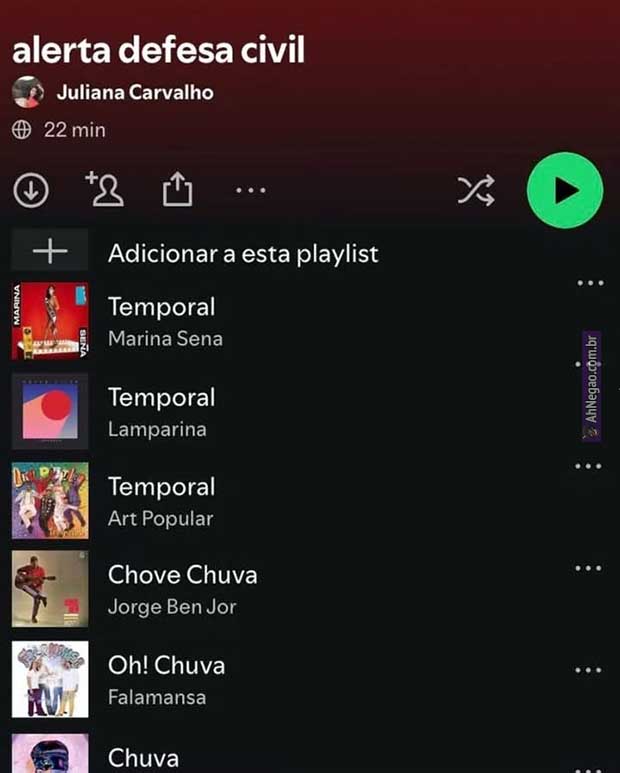Screen dimensions: 620x773
Task: Open options for Oh! Chuva
Action: tap(589, 670)
